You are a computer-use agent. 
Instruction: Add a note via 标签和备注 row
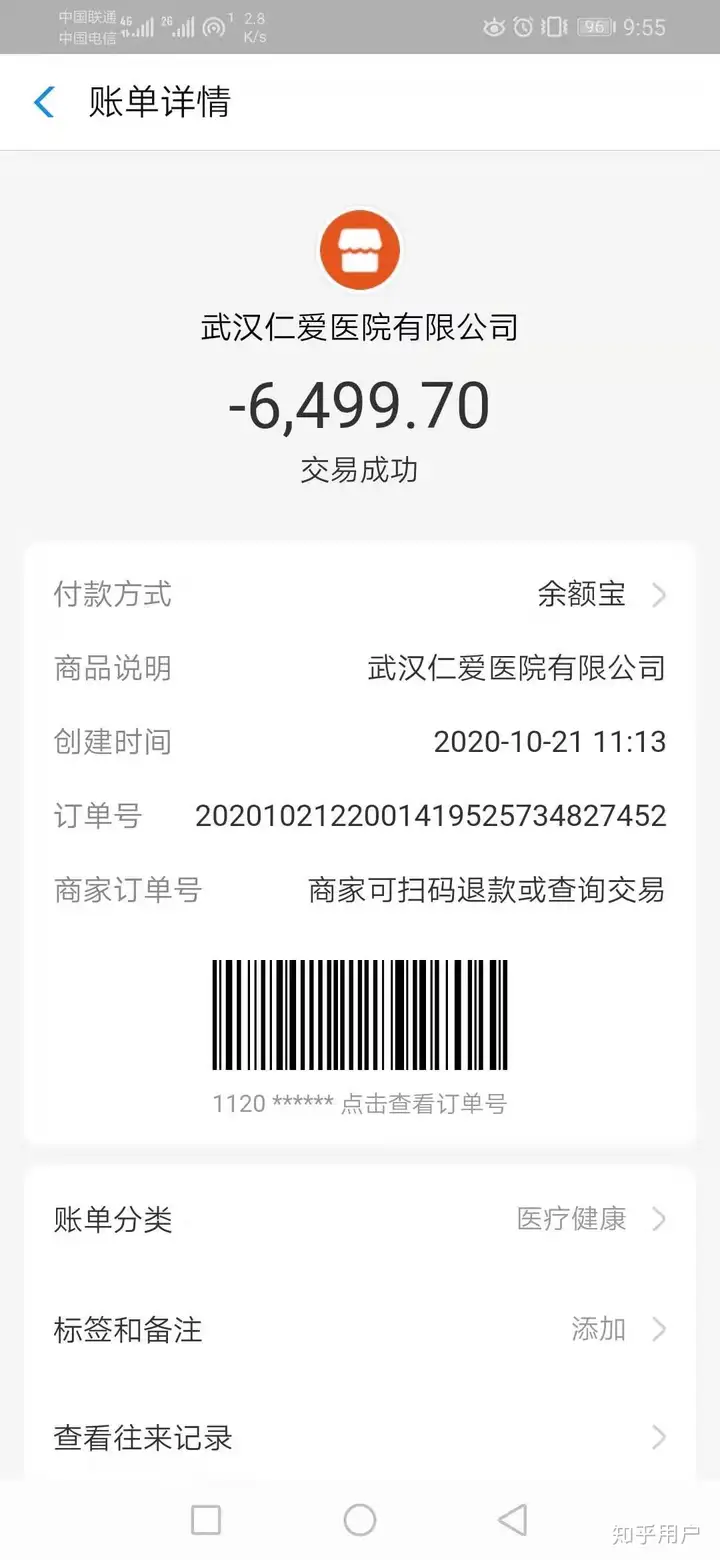pos(360,1329)
